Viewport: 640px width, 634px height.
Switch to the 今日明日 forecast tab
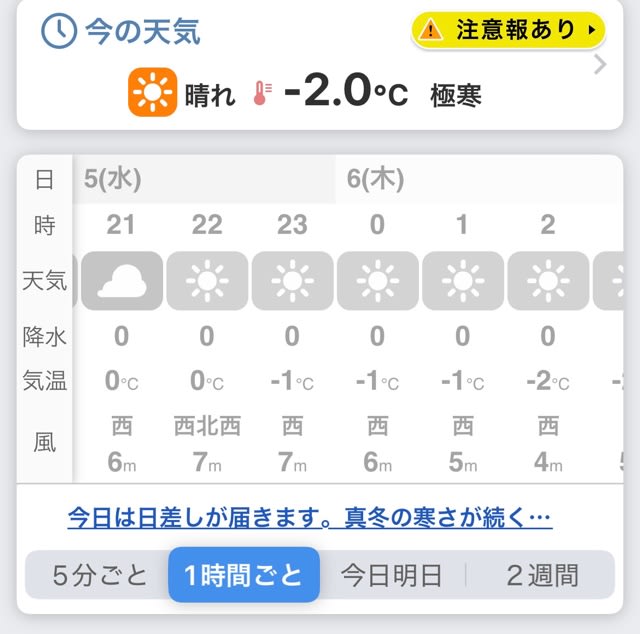[x=391, y=575]
